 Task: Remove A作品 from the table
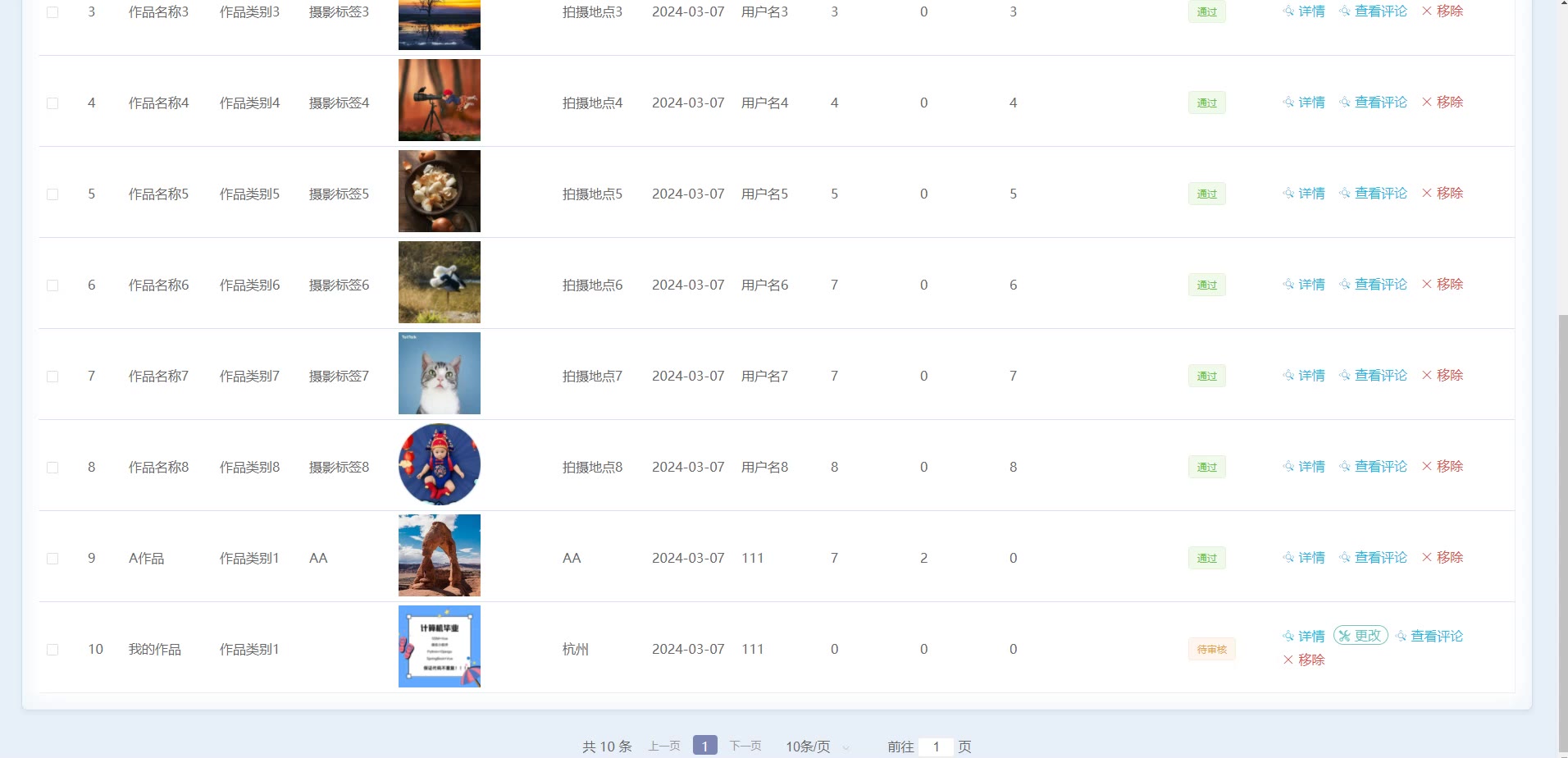[1443, 558]
